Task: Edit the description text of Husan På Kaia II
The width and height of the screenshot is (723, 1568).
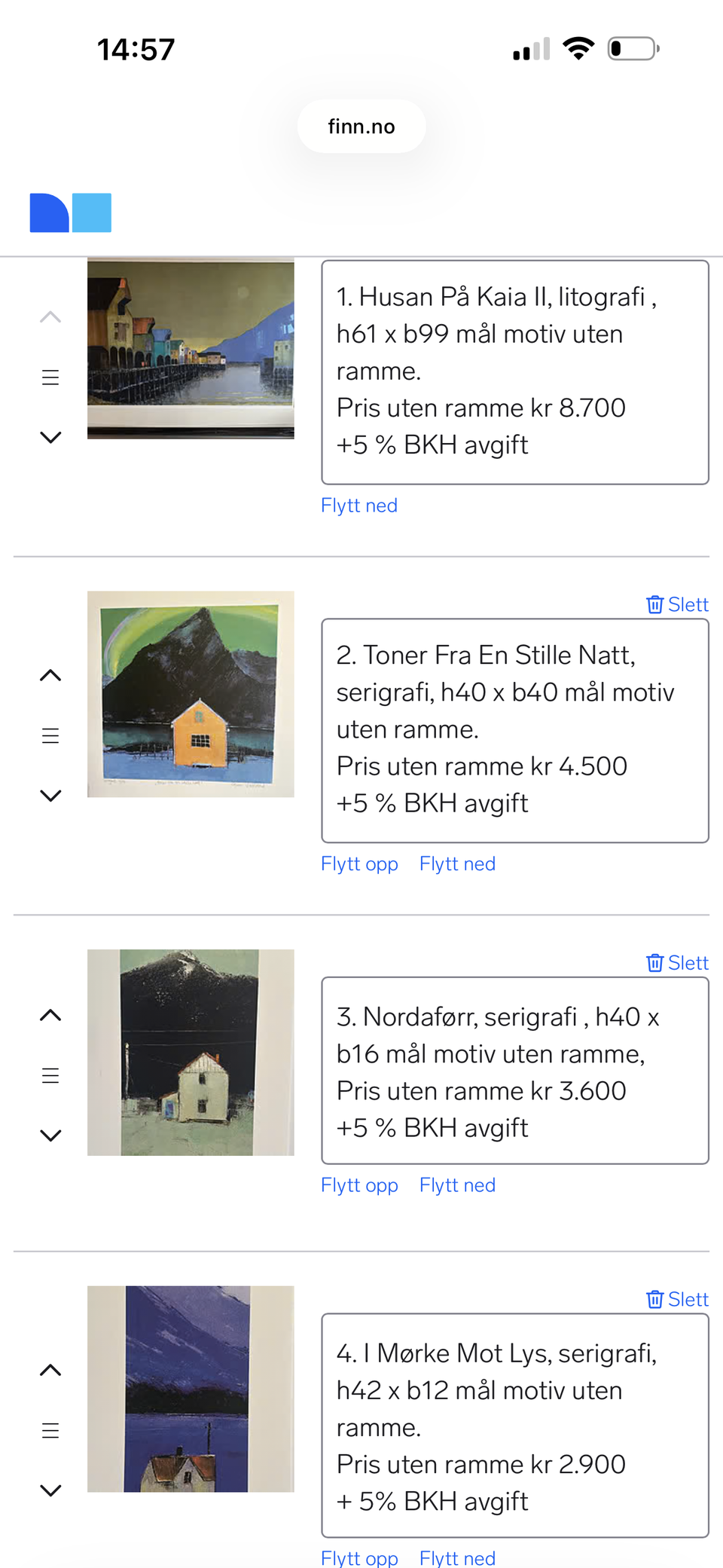Action: [x=514, y=371]
